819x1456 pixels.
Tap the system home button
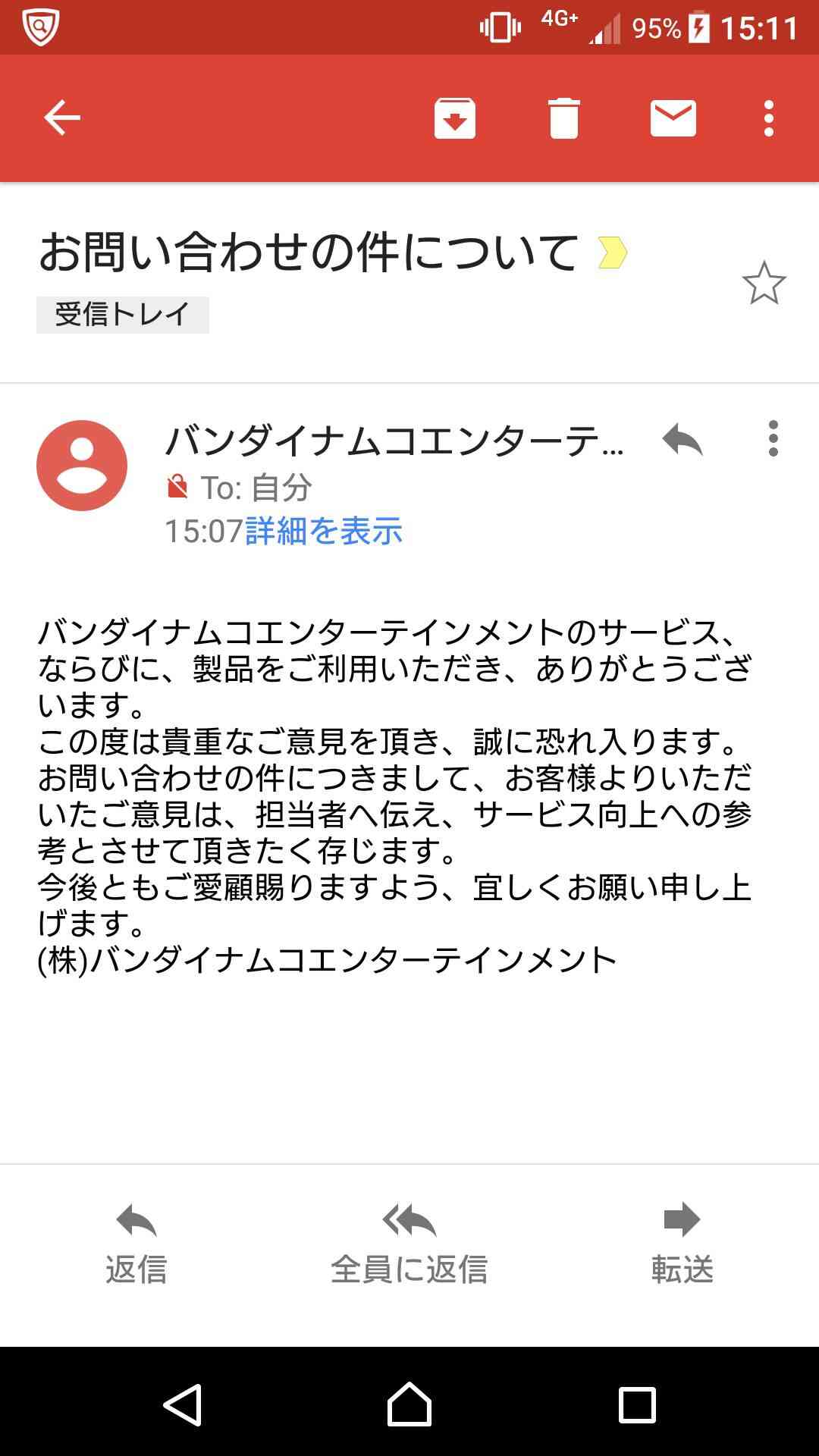409,1404
